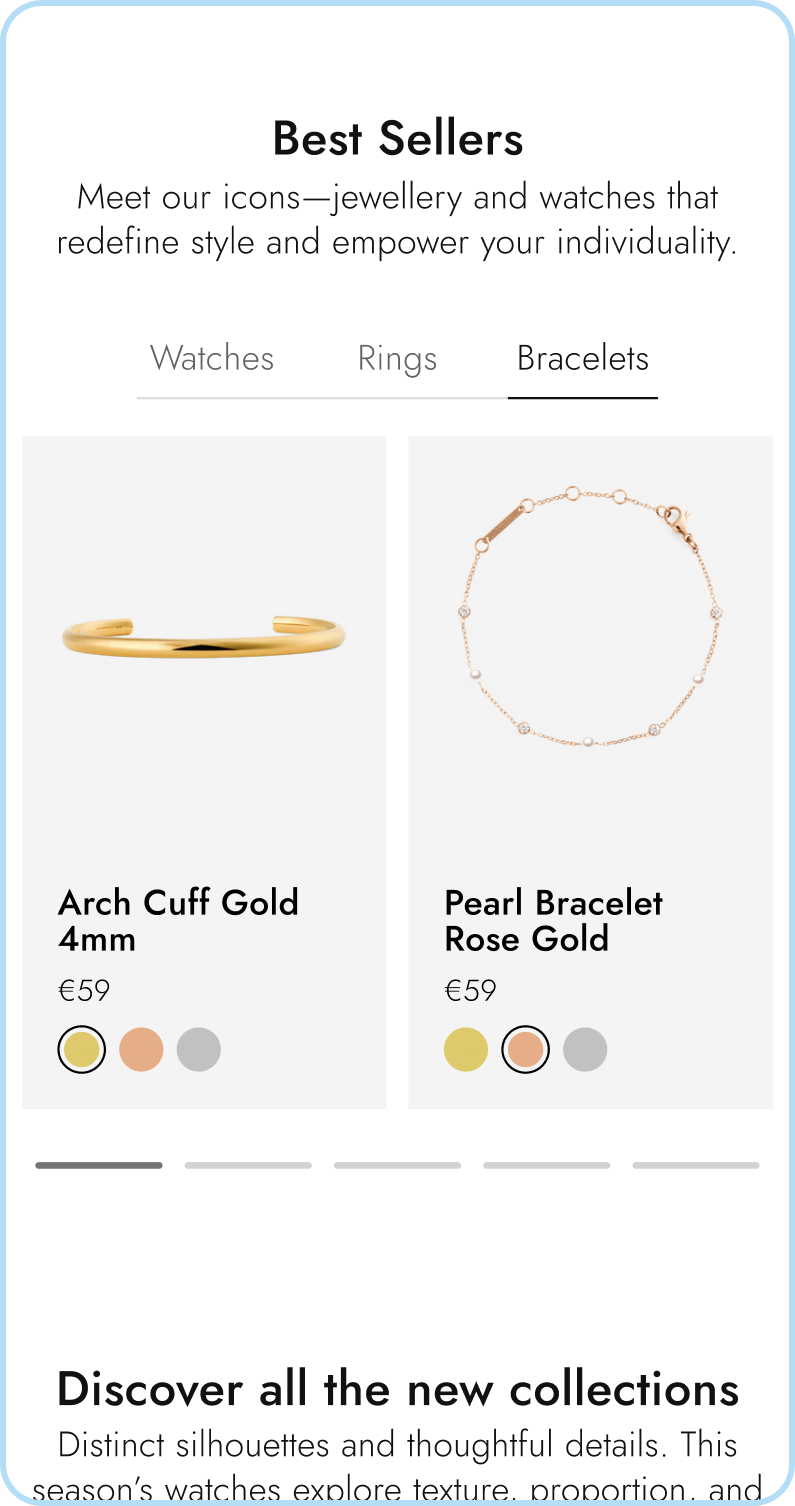The height and width of the screenshot is (1506, 795).
Task: Select the Bracelets tab
Action: click(583, 359)
